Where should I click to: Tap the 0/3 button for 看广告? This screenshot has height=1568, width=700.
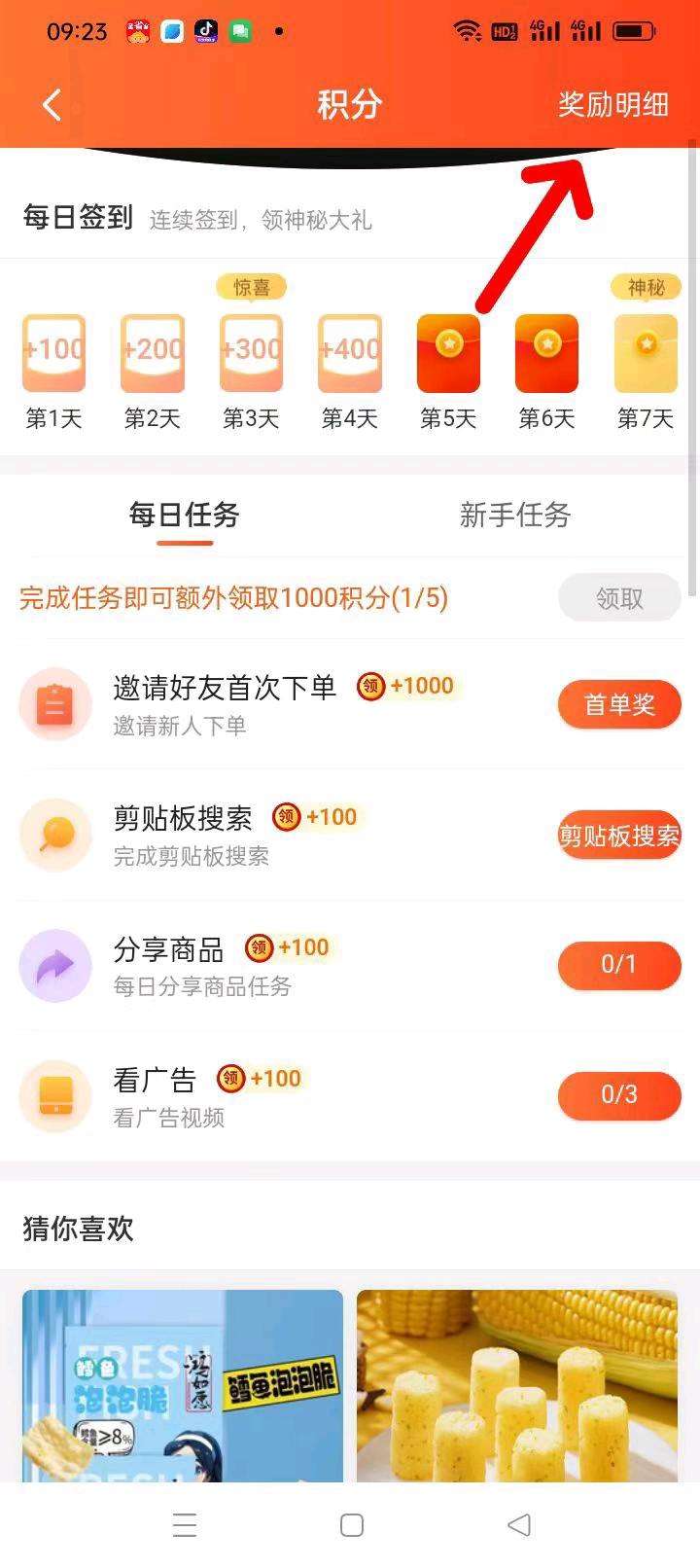[619, 1095]
